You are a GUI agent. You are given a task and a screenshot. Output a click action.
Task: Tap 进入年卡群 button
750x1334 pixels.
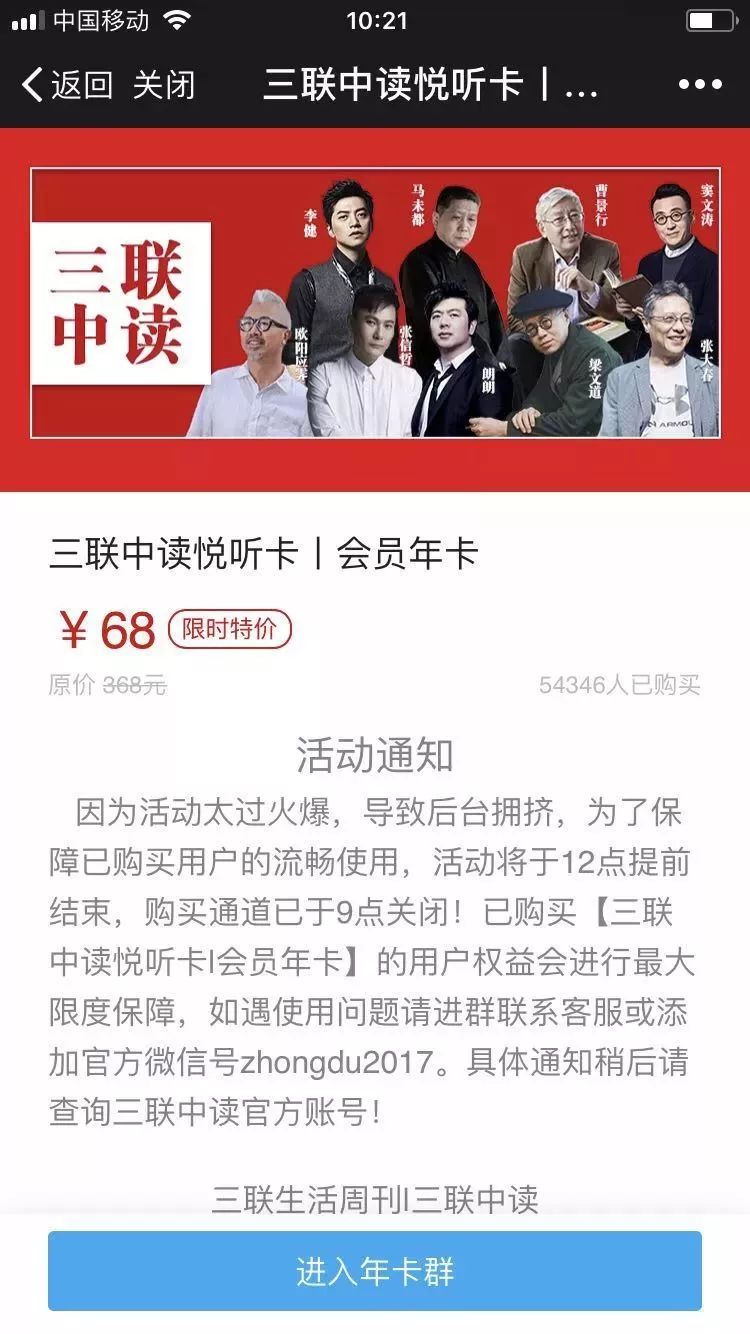coord(375,1271)
